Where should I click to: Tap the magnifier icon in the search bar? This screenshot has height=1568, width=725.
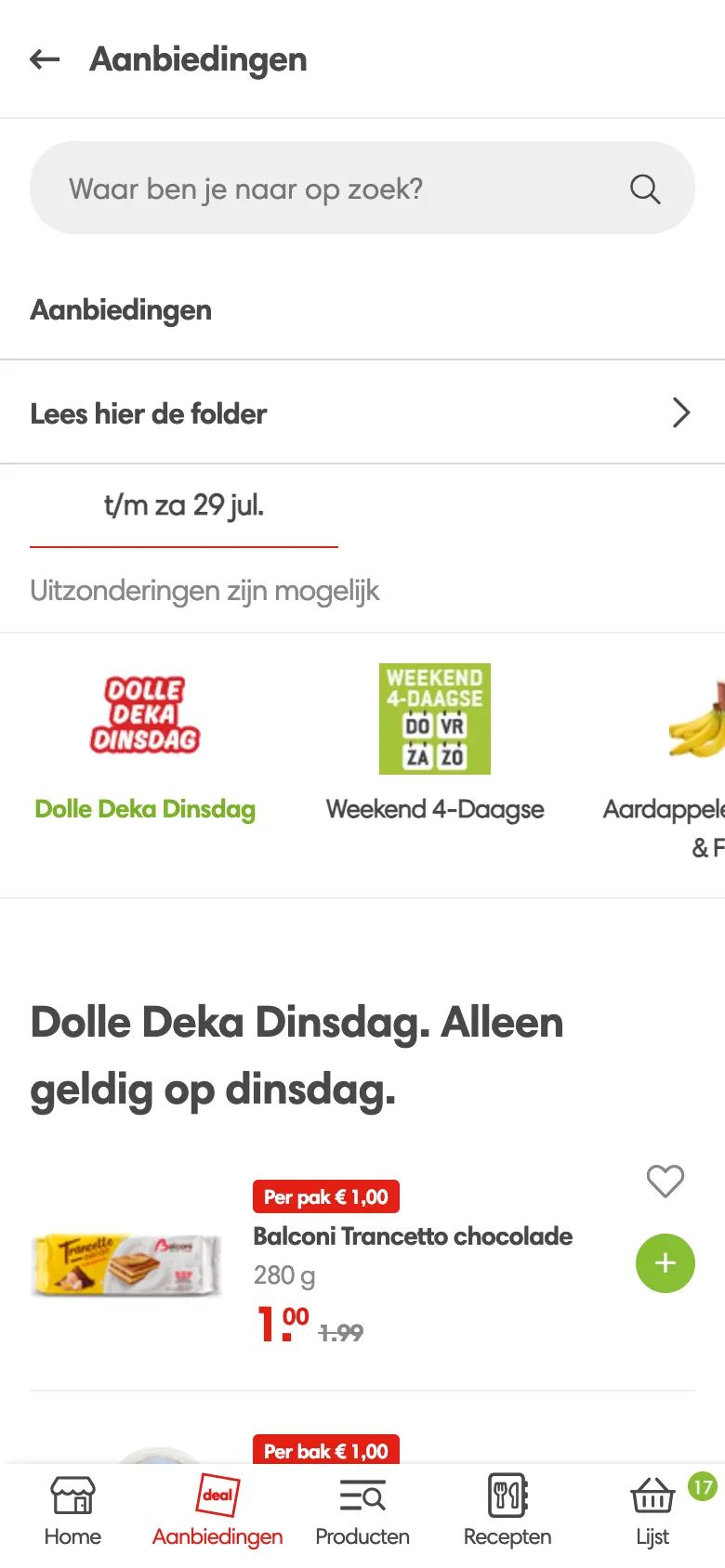click(643, 189)
